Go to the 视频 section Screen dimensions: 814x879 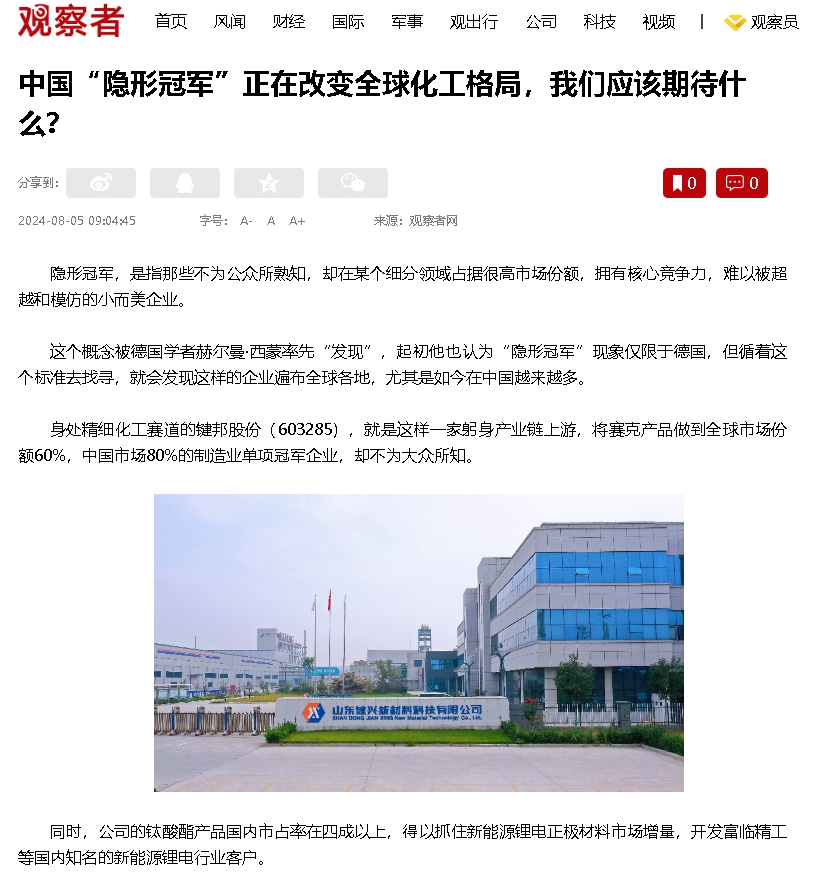click(x=658, y=21)
